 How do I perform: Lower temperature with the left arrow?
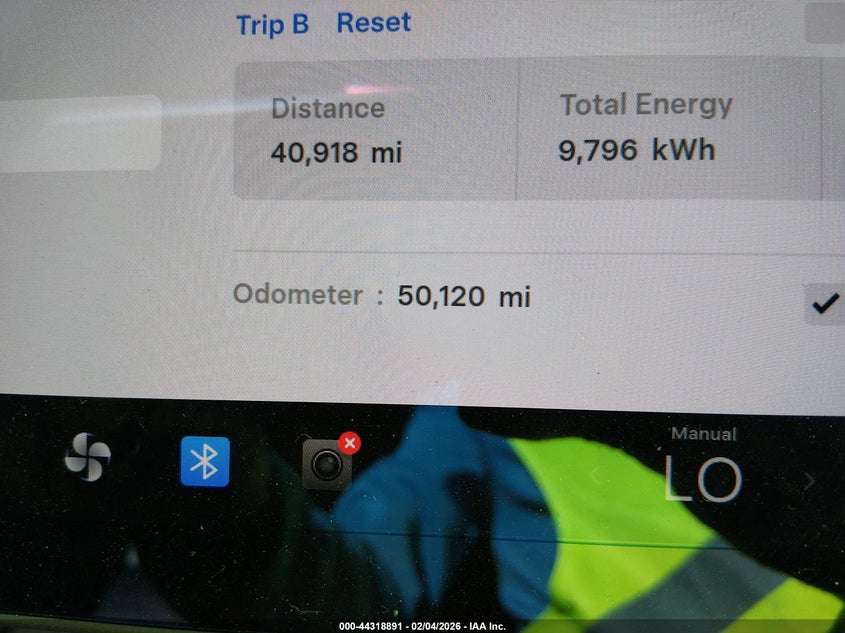pyautogui.click(x=597, y=477)
